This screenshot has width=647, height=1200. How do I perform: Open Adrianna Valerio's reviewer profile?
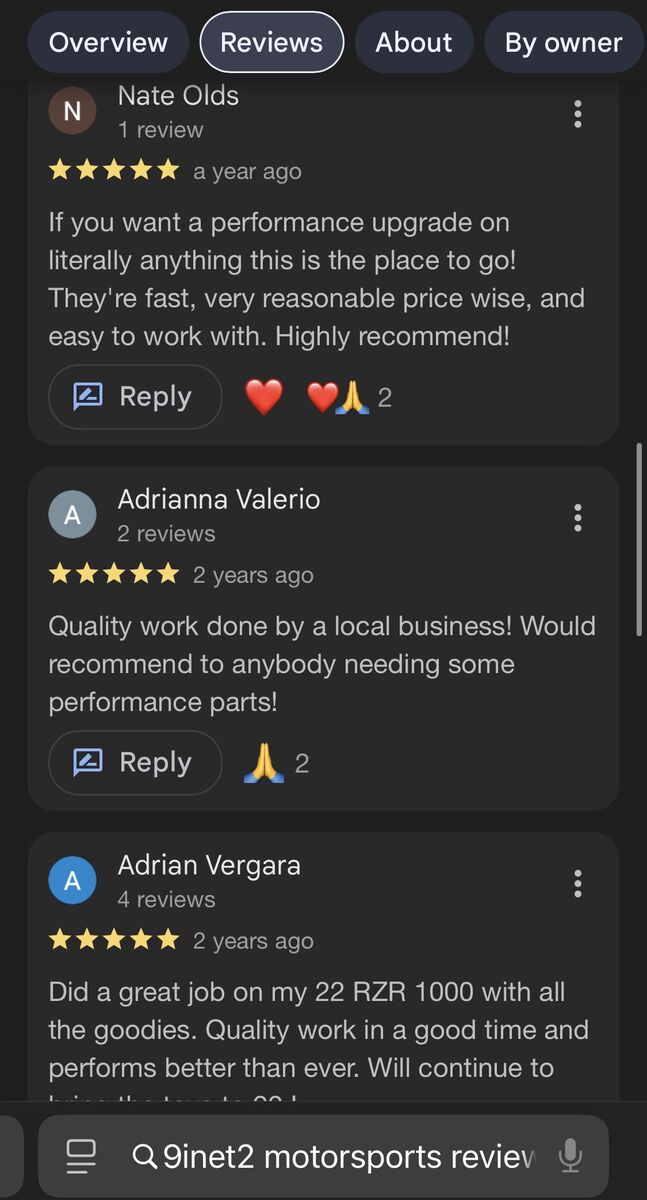[x=72, y=515]
